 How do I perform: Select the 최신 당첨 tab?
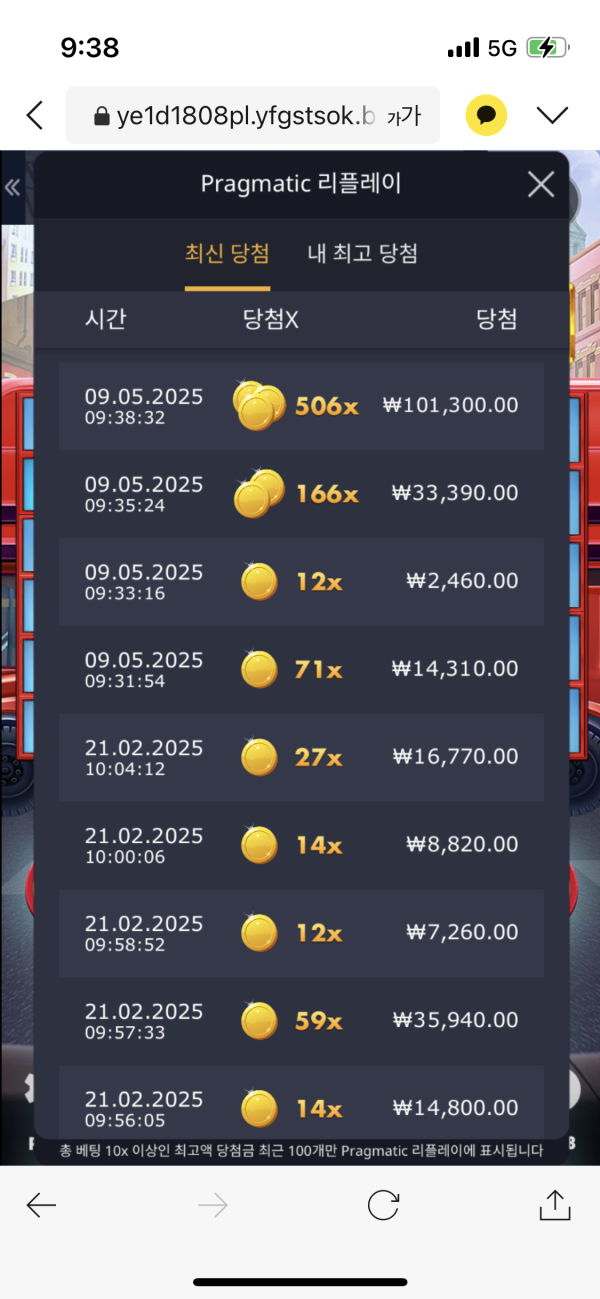(227, 253)
